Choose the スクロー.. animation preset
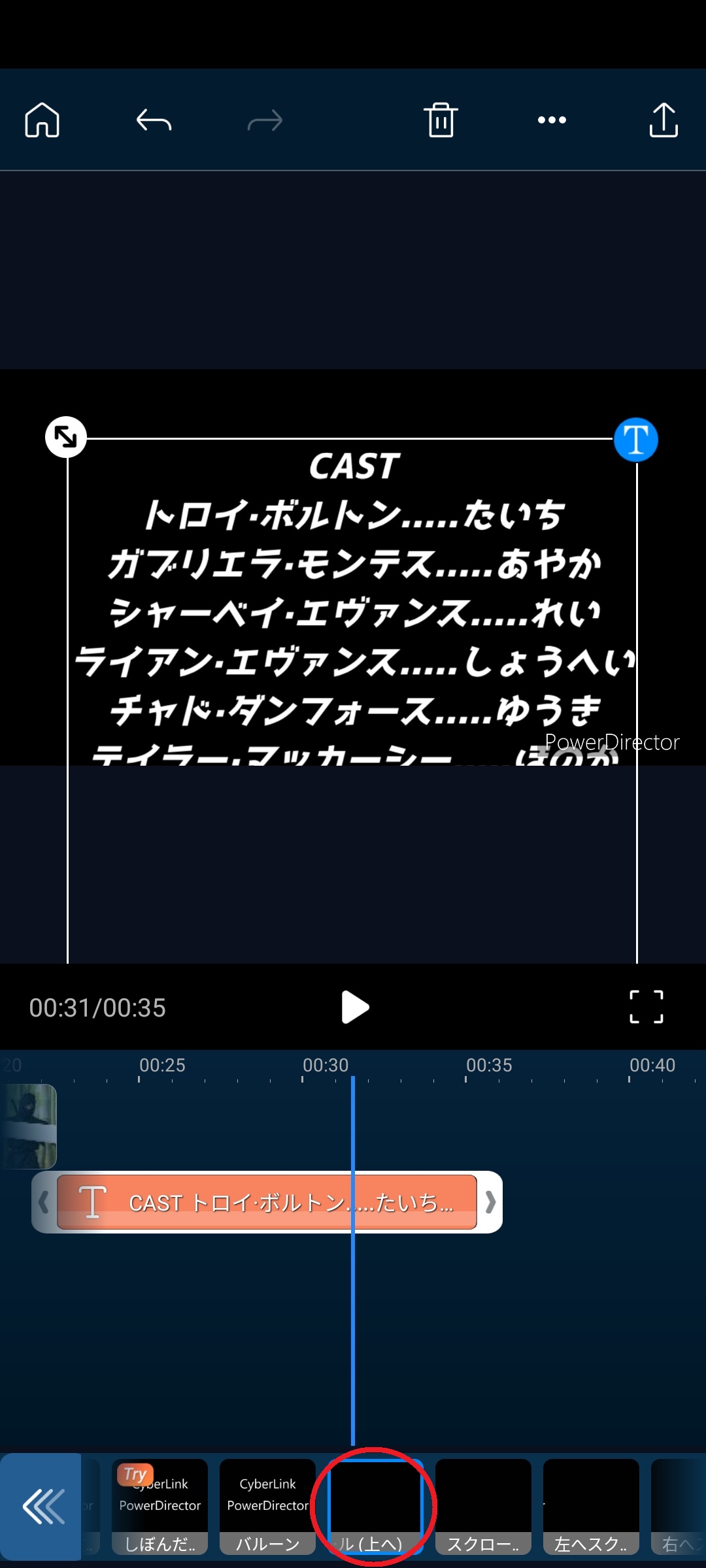Image resolution: width=706 pixels, height=1568 pixels. pos(483,1507)
